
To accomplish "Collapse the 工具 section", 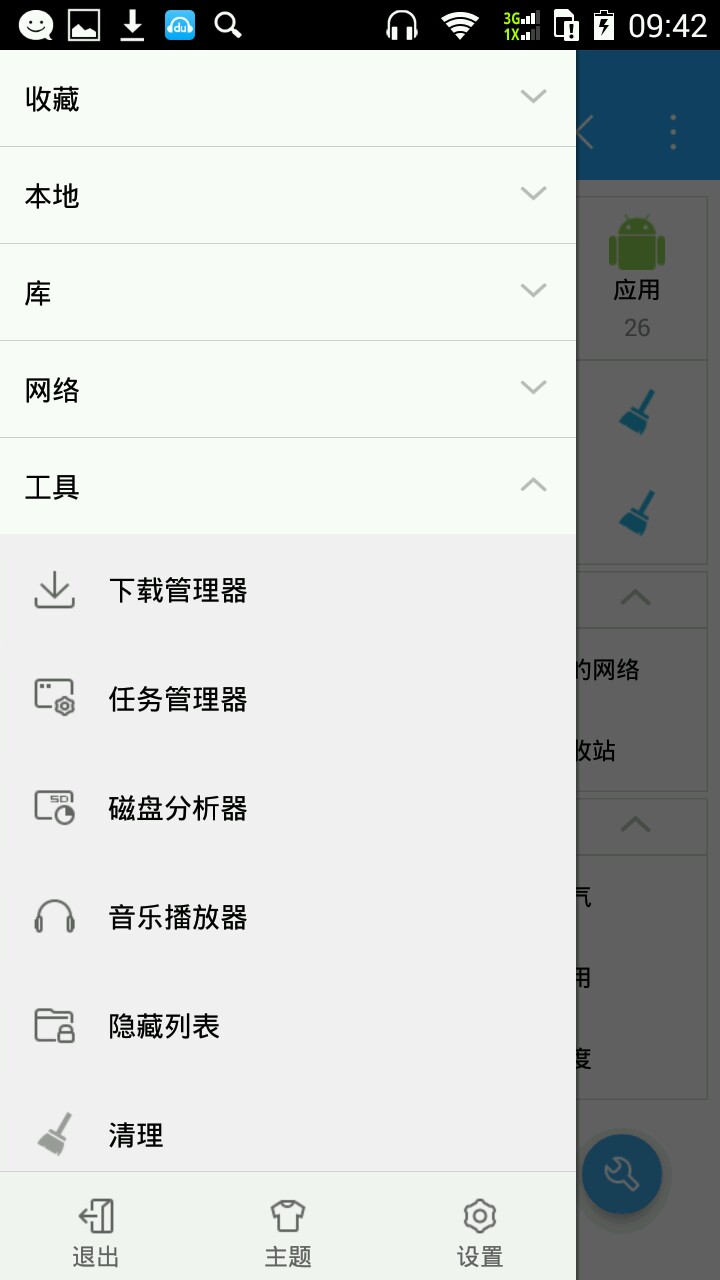I will 287,486.
